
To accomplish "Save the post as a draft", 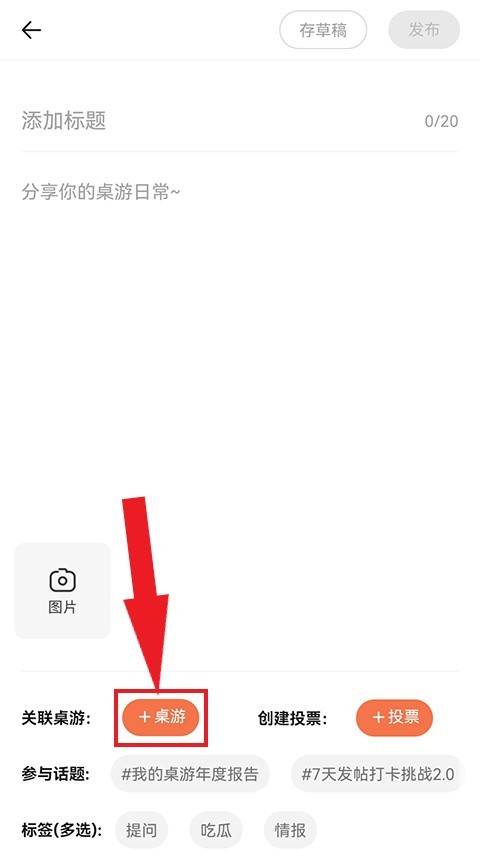I will (323, 30).
